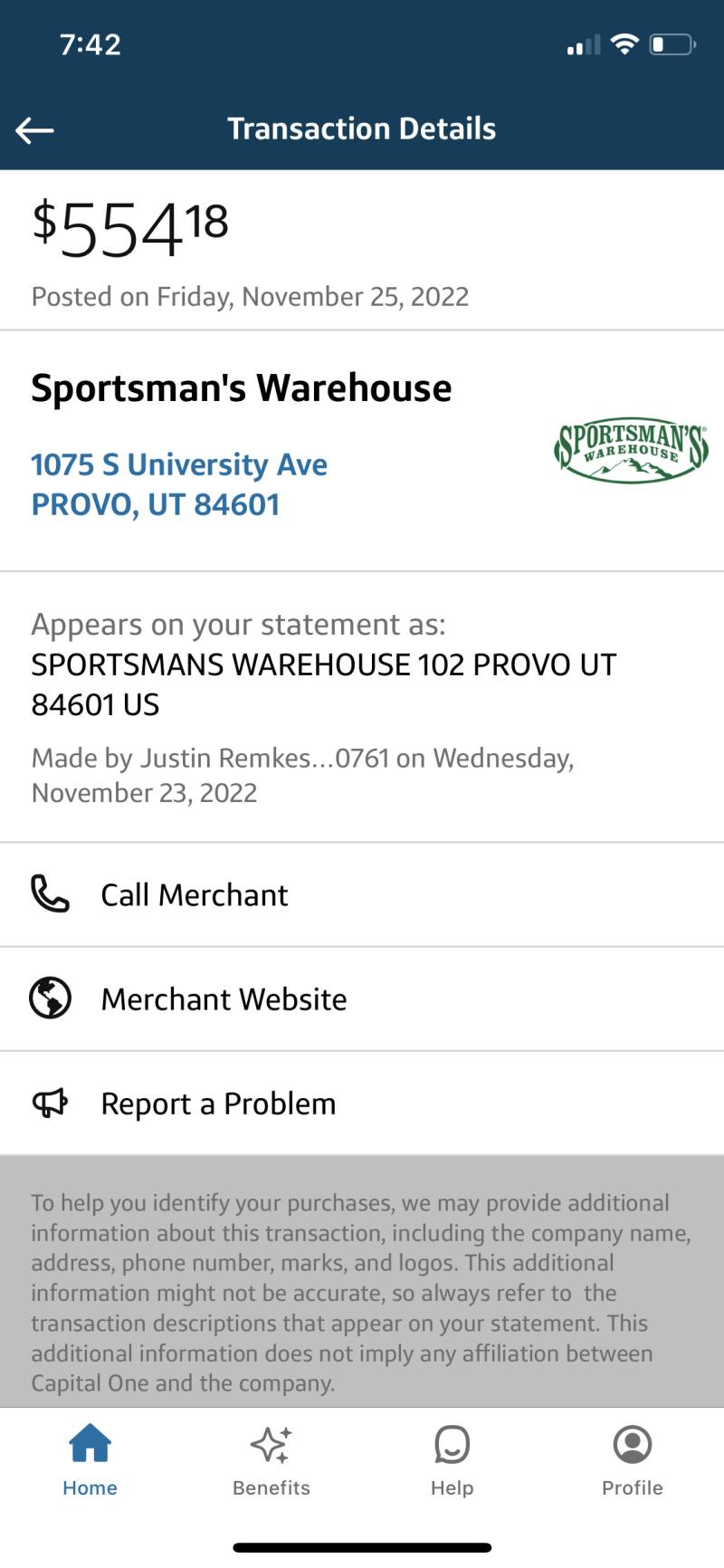Image resolution: width=724 pixels, height=1568 pixels.
Task: Go to the Help tab
Action: (x=452, y=1459)
